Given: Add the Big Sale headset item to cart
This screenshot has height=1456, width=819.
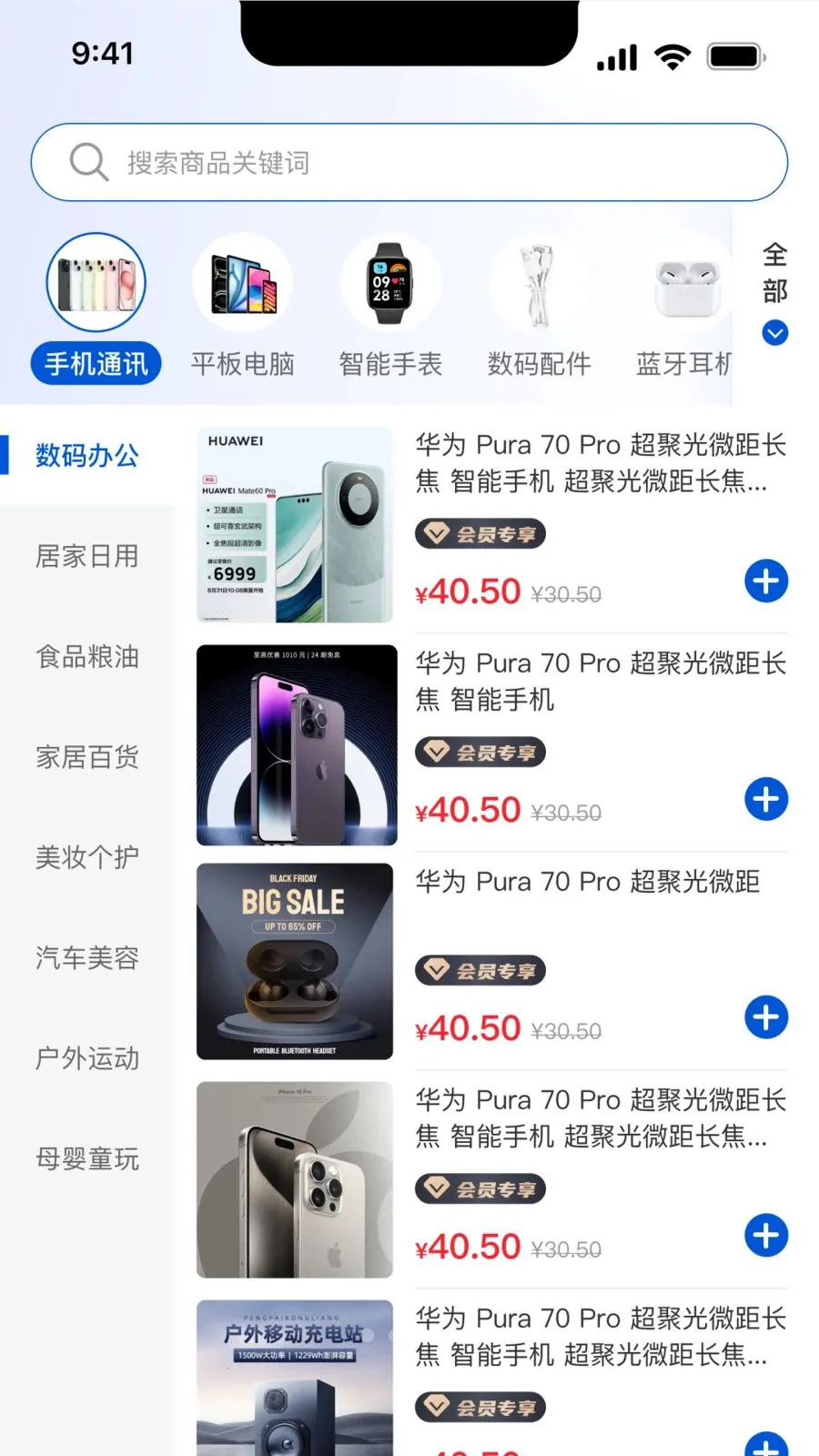Looking at the screenshot, I should pyautogui.click(x=765, y=1016).
